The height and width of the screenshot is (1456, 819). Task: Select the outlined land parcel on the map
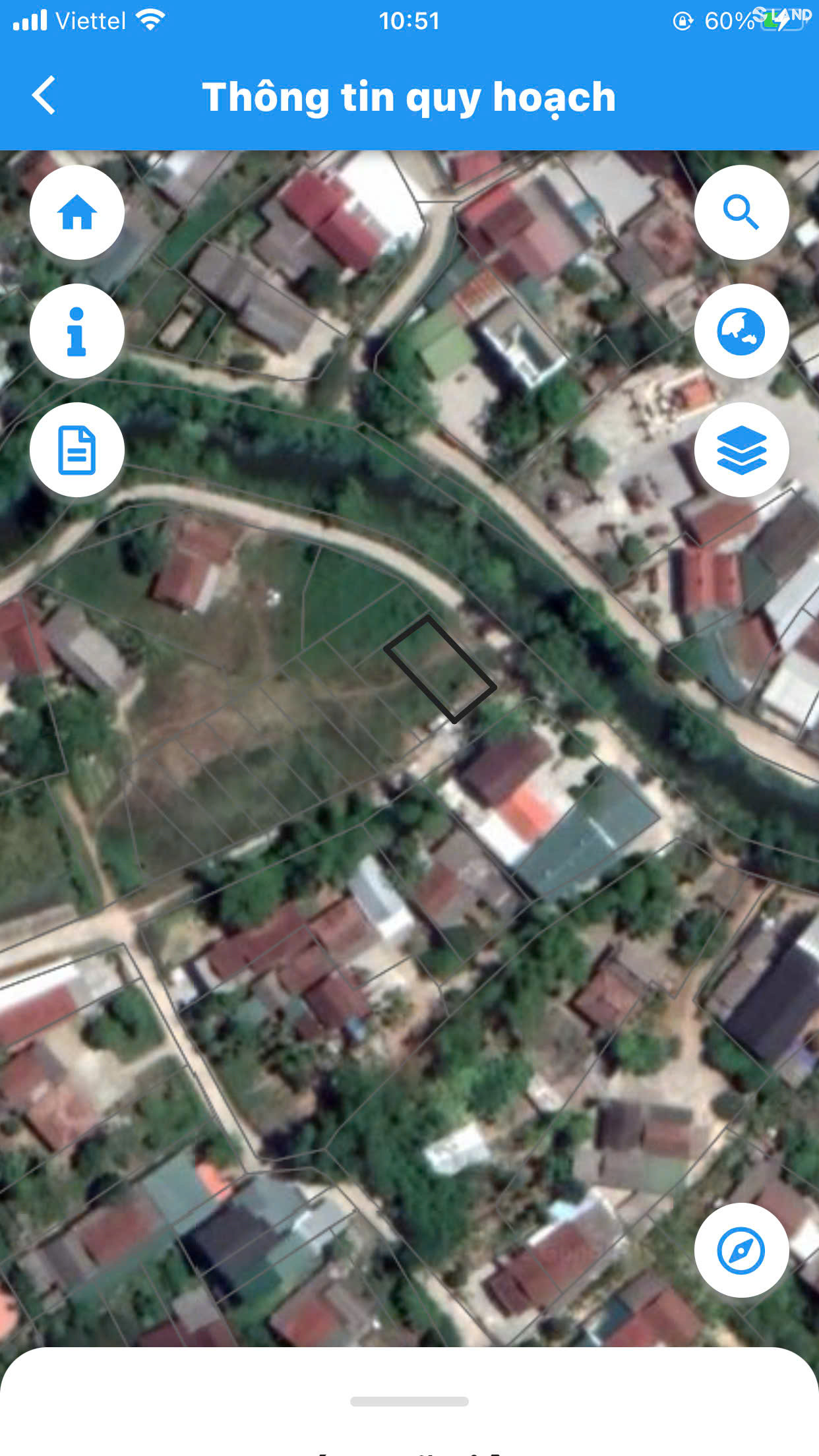[x=440, y=669]
